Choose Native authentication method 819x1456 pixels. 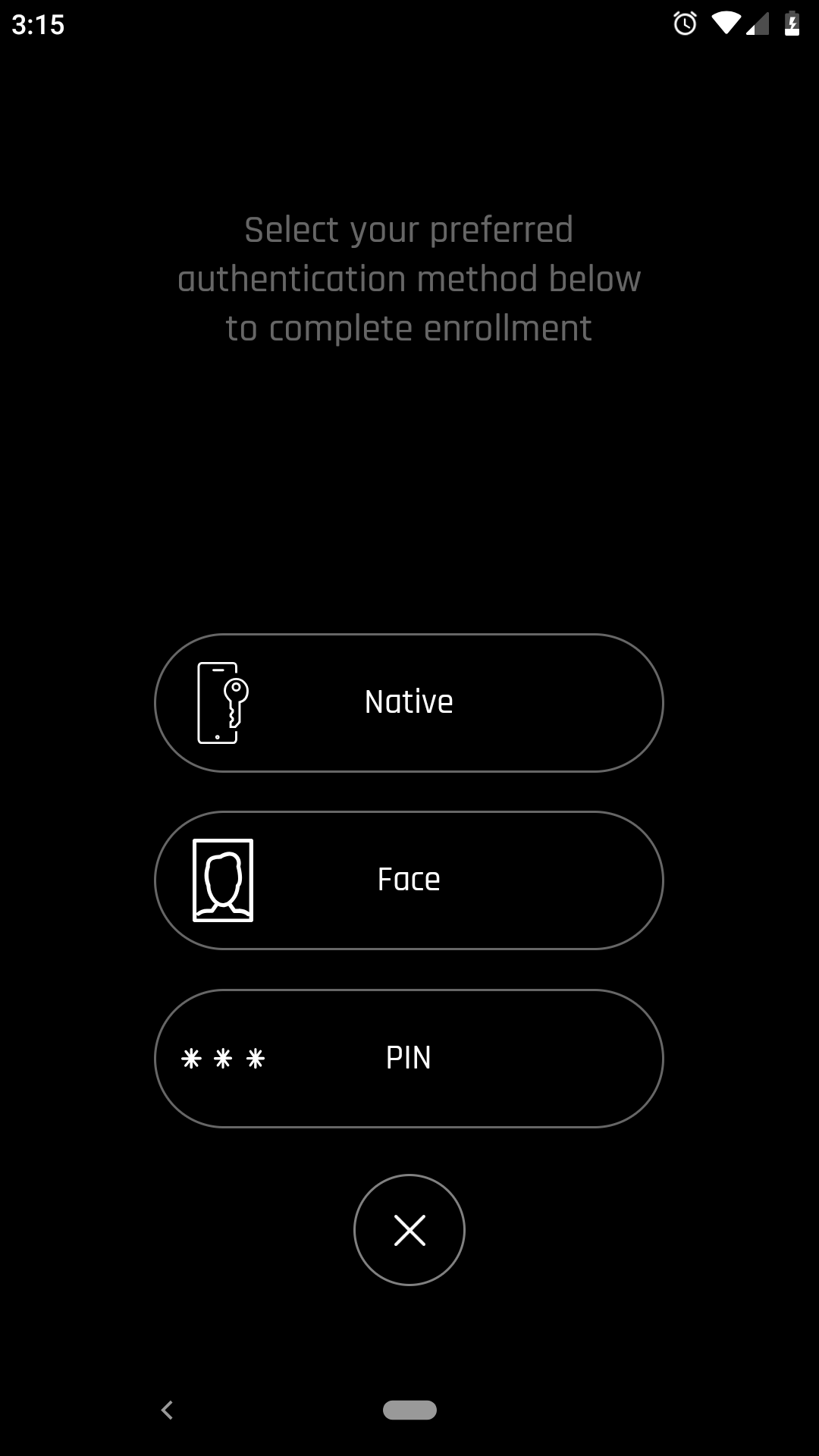coord(409,703)
